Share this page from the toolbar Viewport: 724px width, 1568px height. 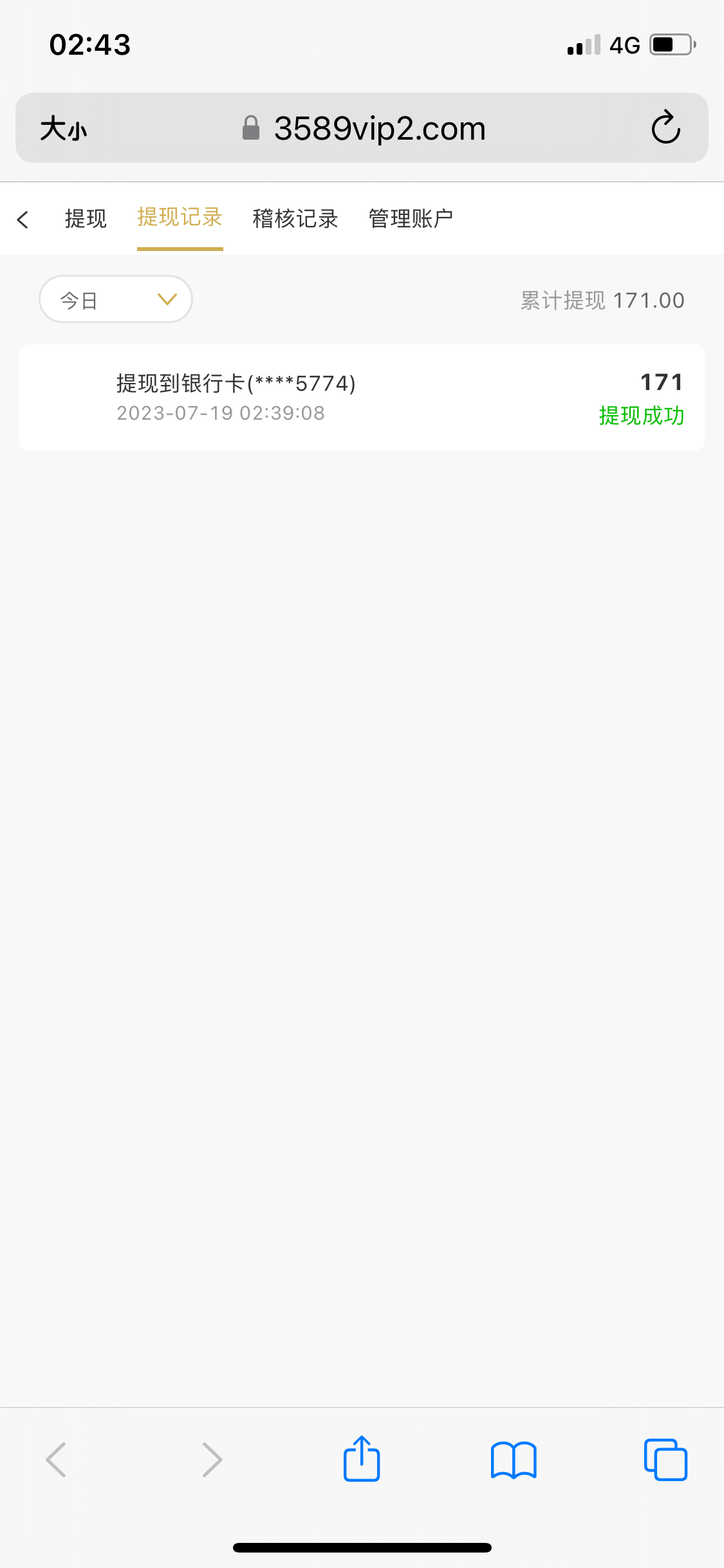[x=362, y=1459]
